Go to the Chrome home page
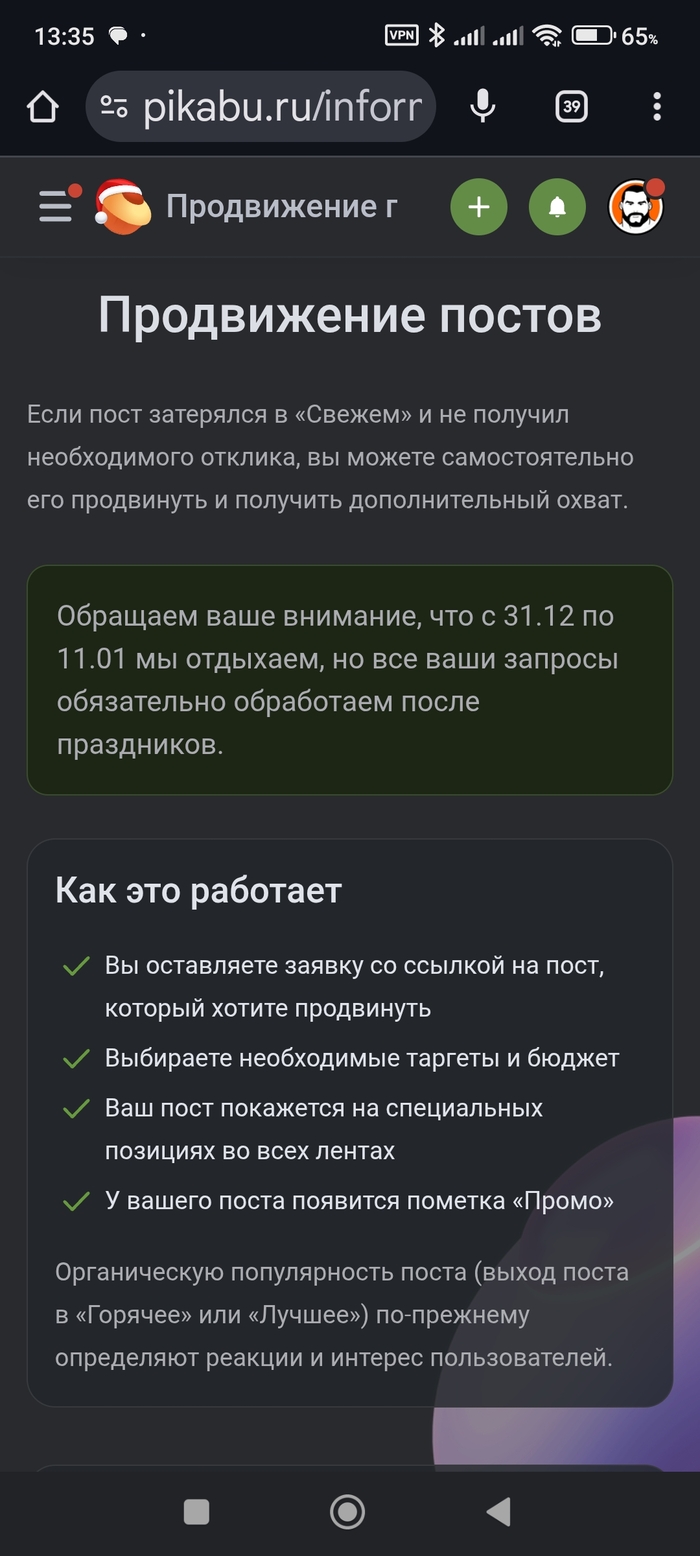Viewport: 700px width, 1556px height. point(42,107)
